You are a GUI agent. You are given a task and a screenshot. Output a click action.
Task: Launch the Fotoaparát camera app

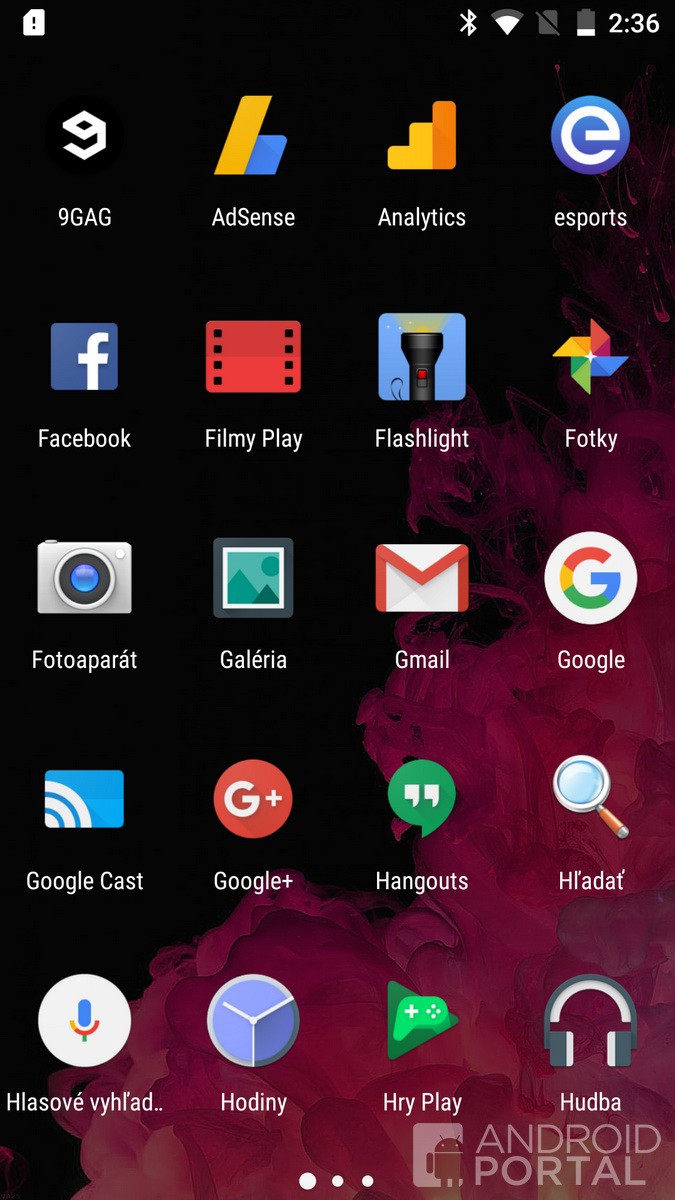84,577
